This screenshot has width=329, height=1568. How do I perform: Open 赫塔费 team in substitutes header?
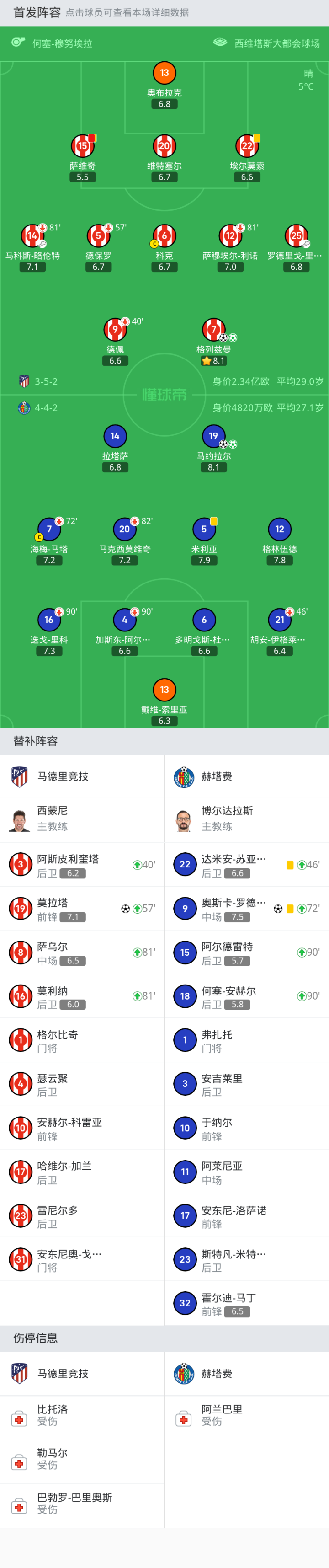246,776
